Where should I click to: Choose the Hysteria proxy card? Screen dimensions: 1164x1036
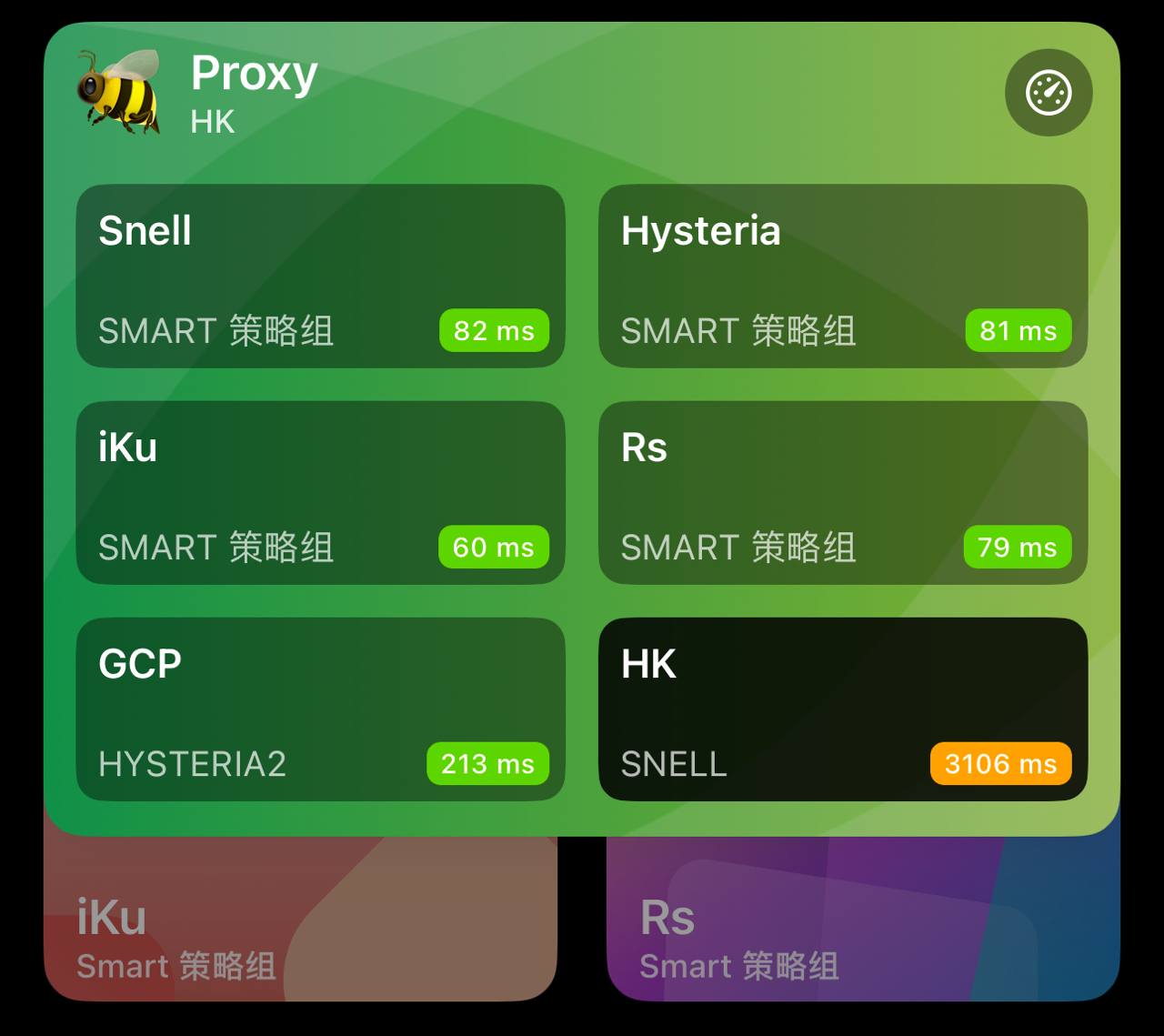pyautogui.click(x=842, y=276)
